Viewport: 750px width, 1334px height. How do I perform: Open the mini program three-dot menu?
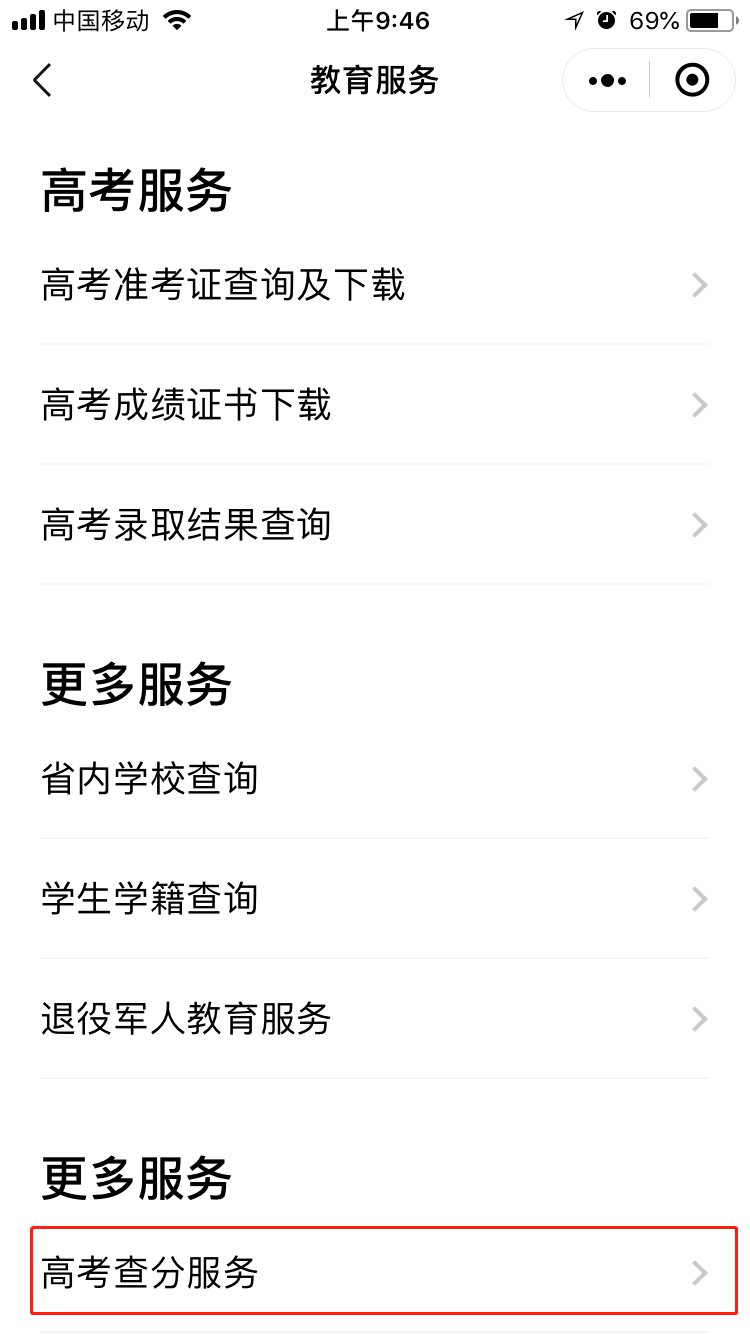[x=607, y=80]
